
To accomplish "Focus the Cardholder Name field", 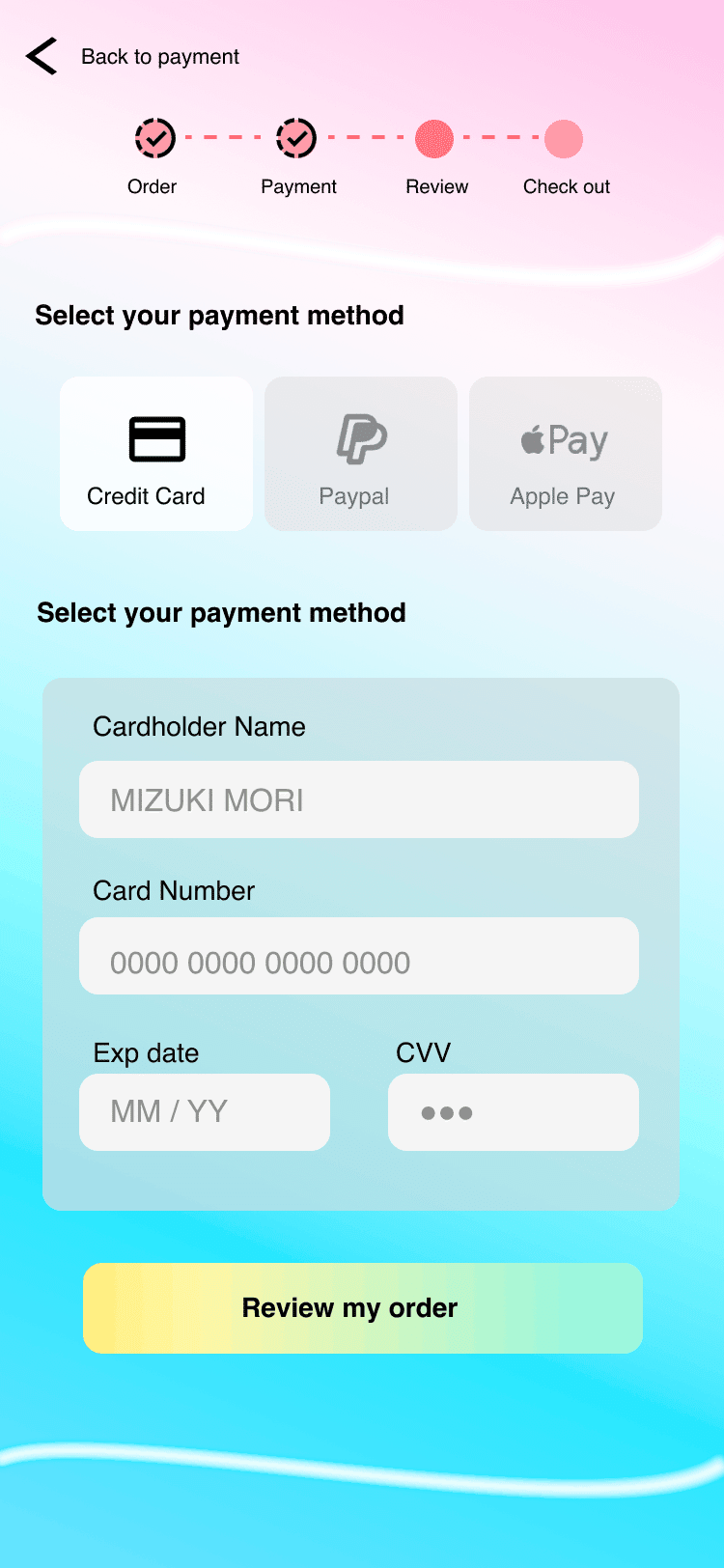I will click(359, 799).
